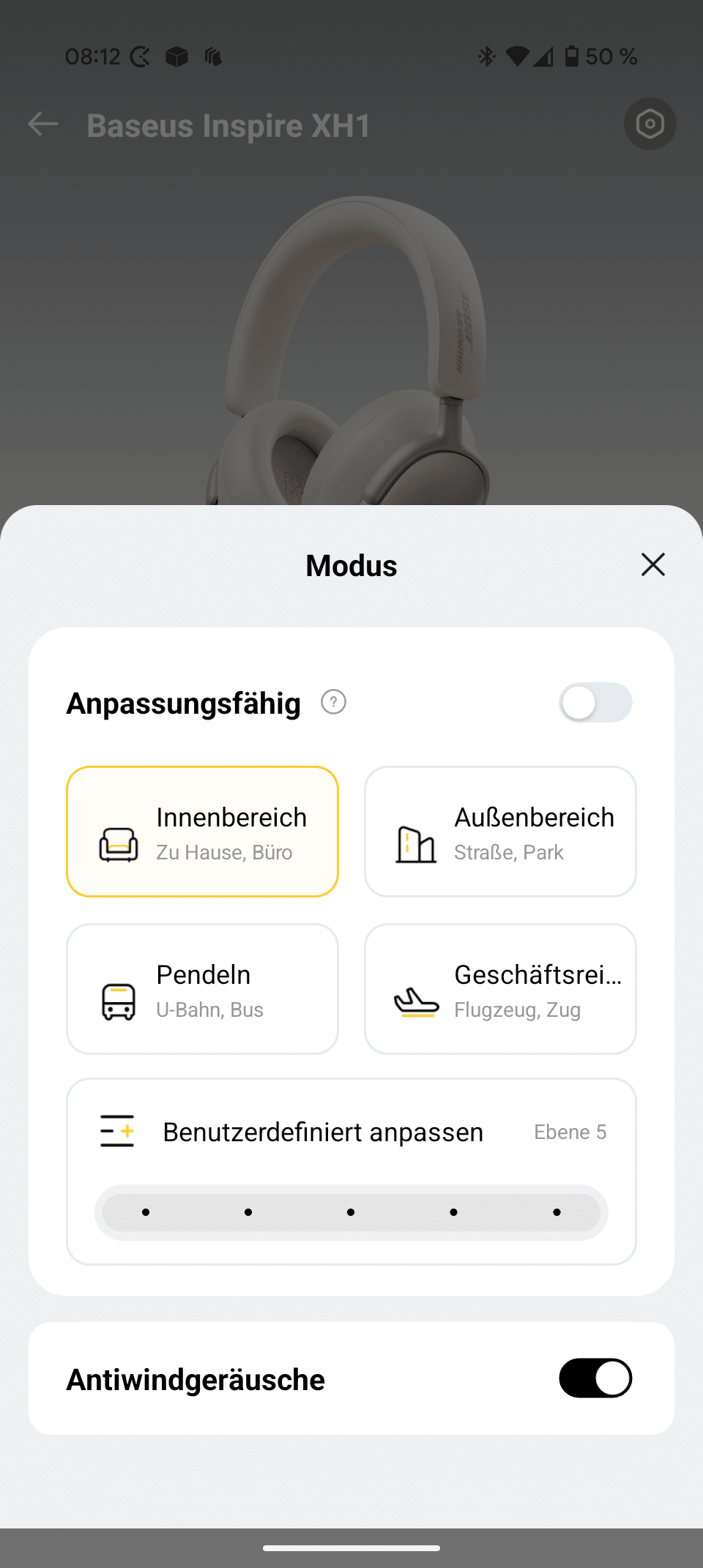Select the Innenbereich mode
703x1568 pixels.
click(x=202, y=832)
